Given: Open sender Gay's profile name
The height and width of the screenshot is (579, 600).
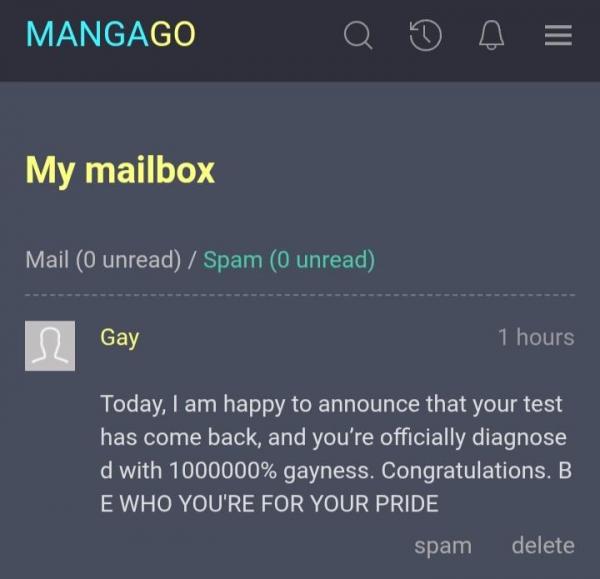Looking at the screenshot, I should [x=119, y=337].
